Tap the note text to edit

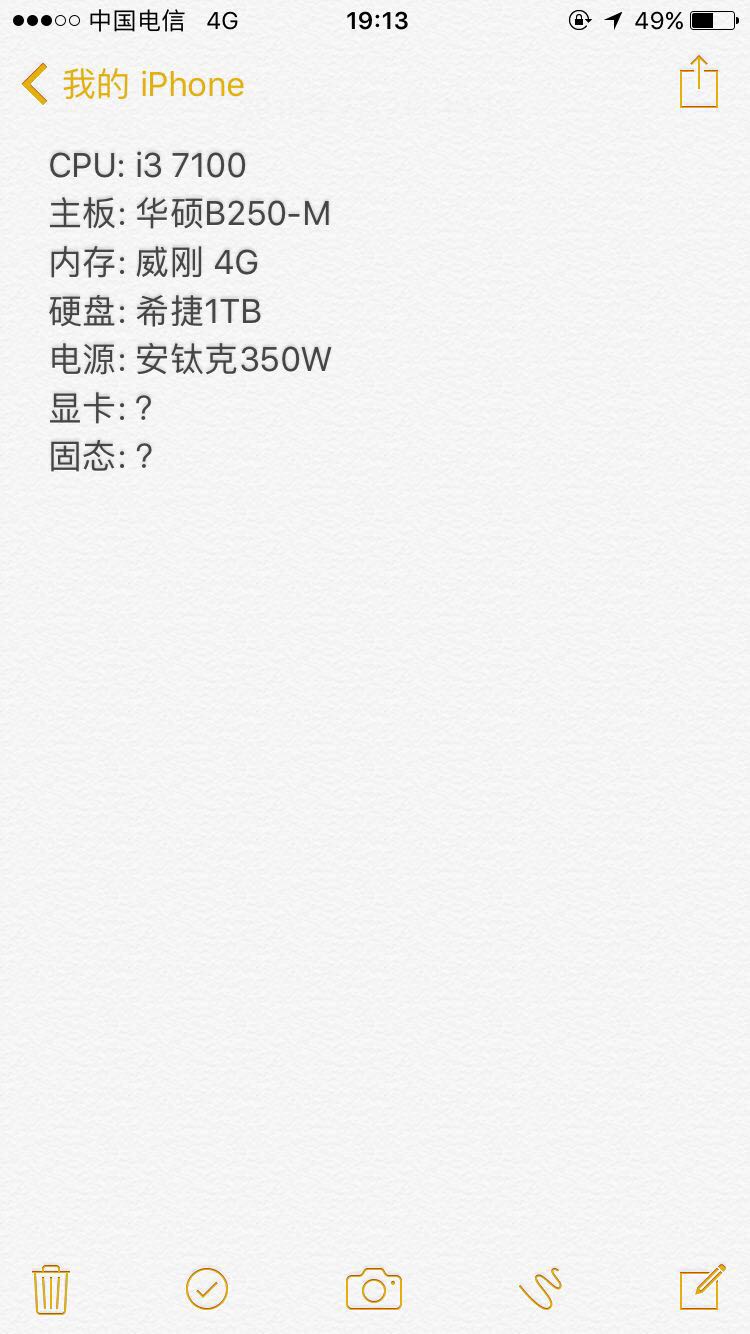point(190,310)
